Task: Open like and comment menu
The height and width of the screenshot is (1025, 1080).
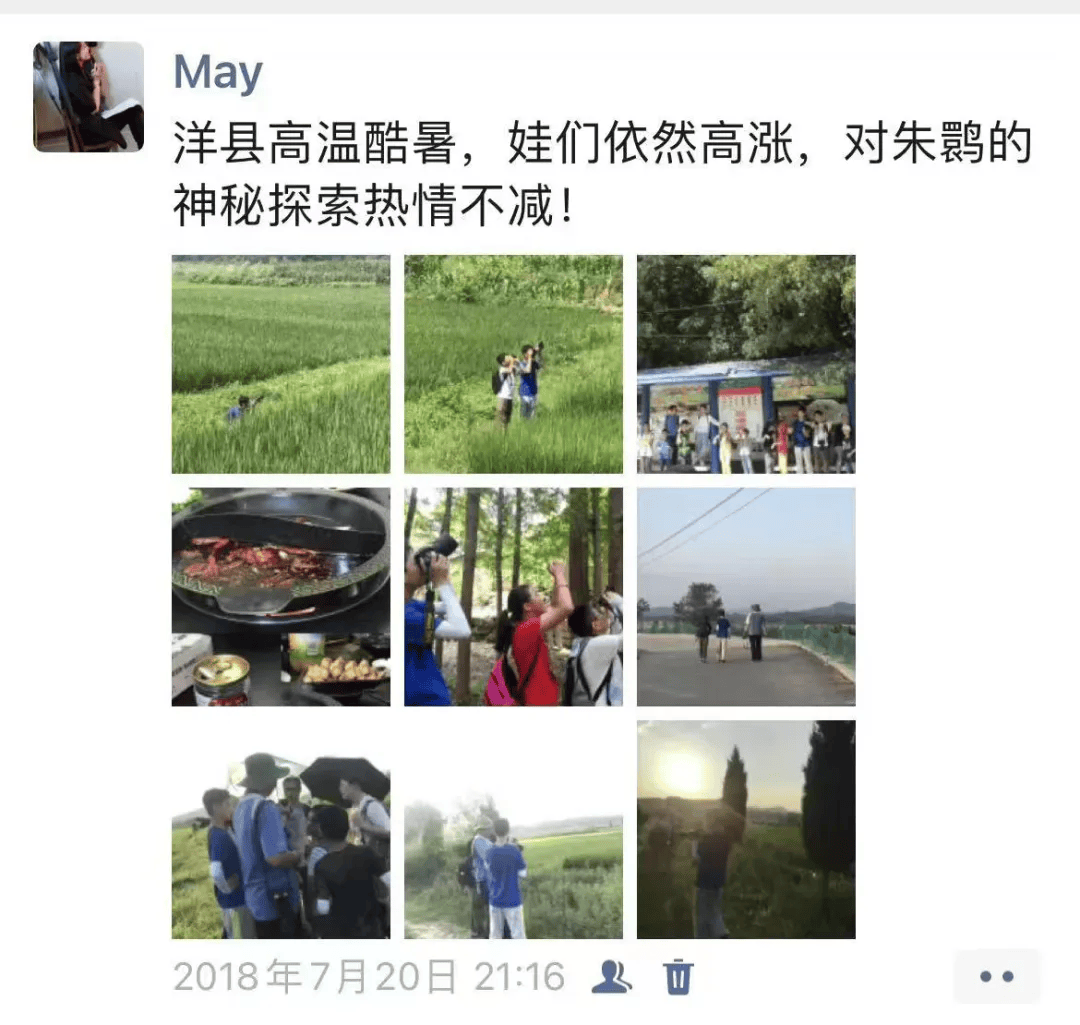Action: coord(996,976)
